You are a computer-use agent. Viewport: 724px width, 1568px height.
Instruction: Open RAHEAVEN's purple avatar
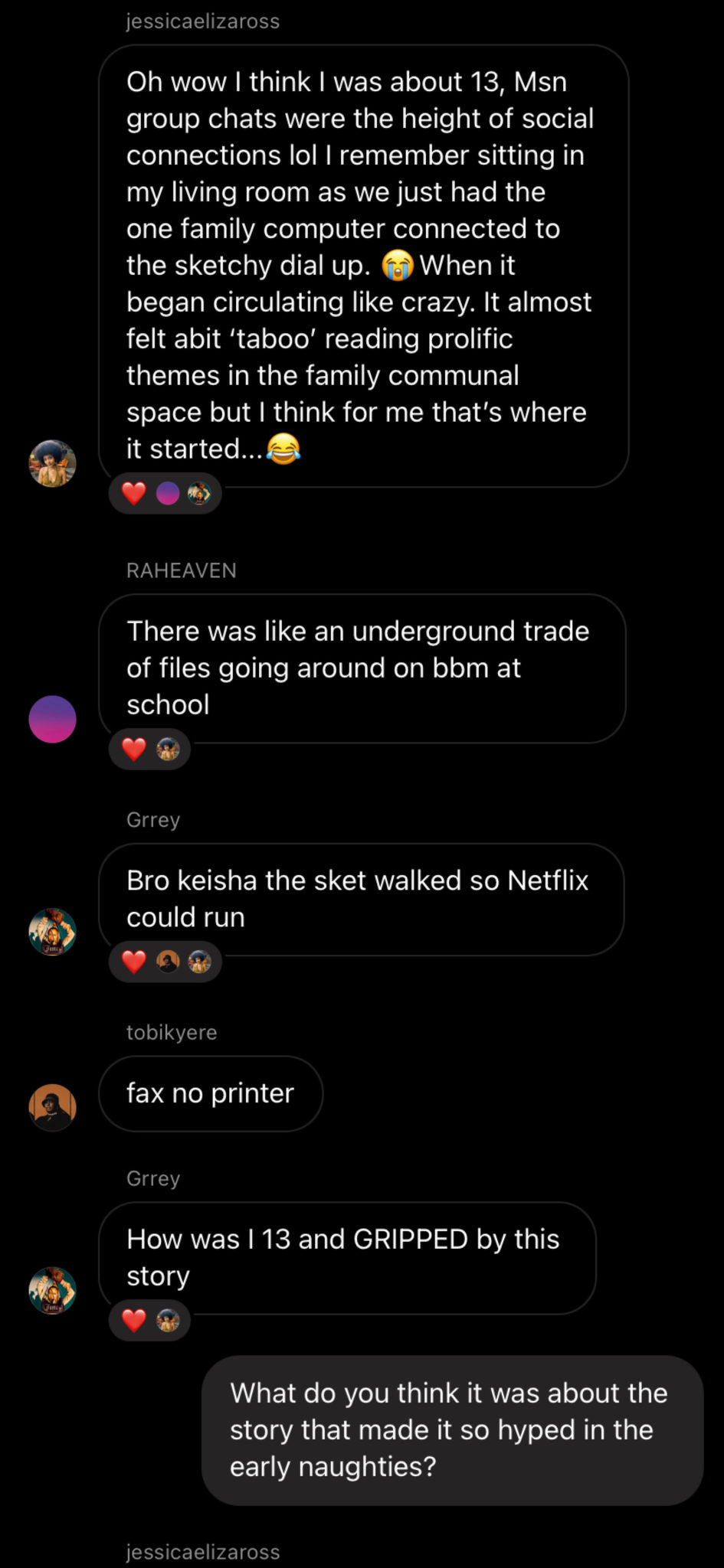(x=52, y=719)
